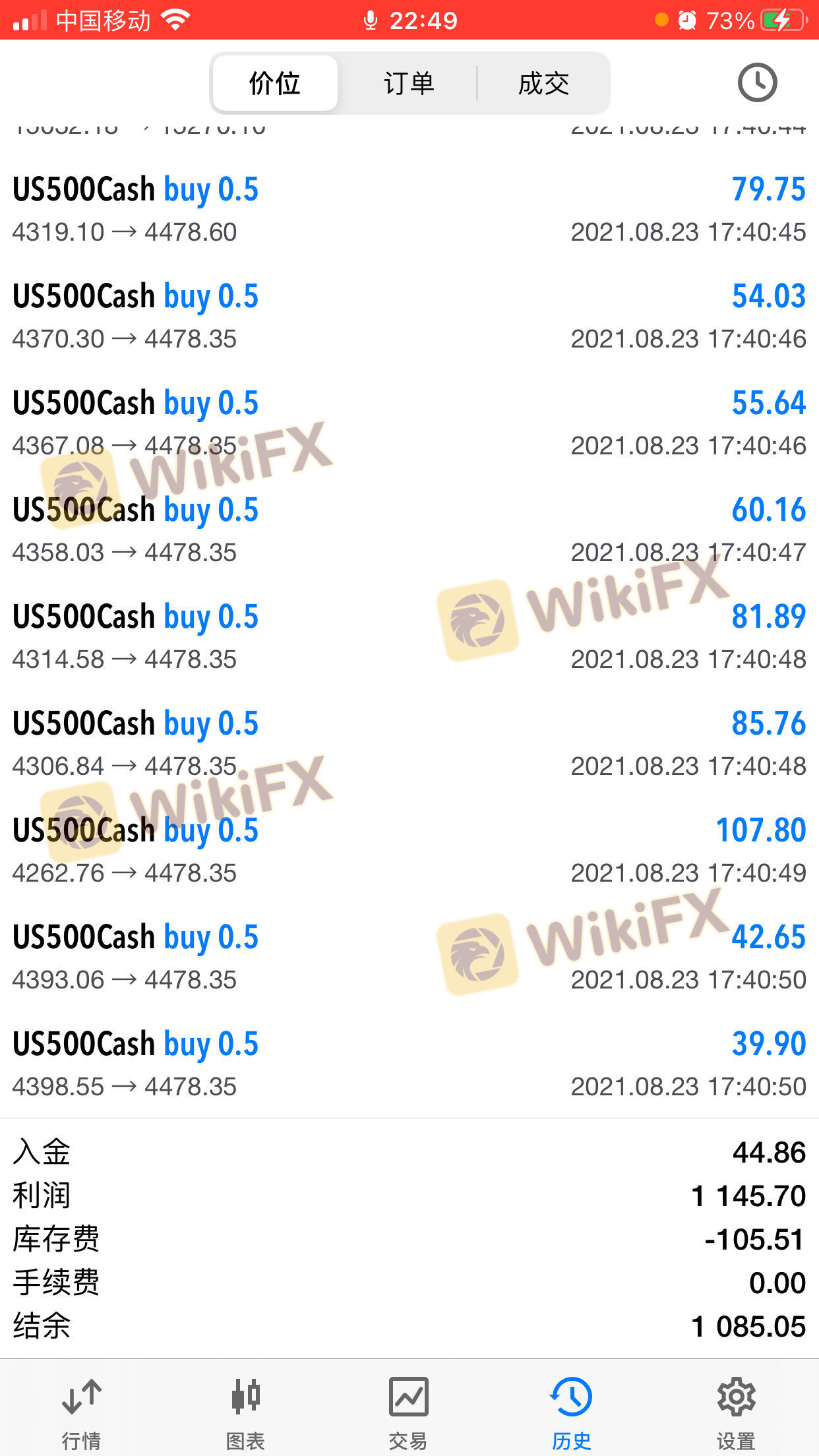
Task: Open the 设置 settings tab
Action: (x=735, y=1409)
